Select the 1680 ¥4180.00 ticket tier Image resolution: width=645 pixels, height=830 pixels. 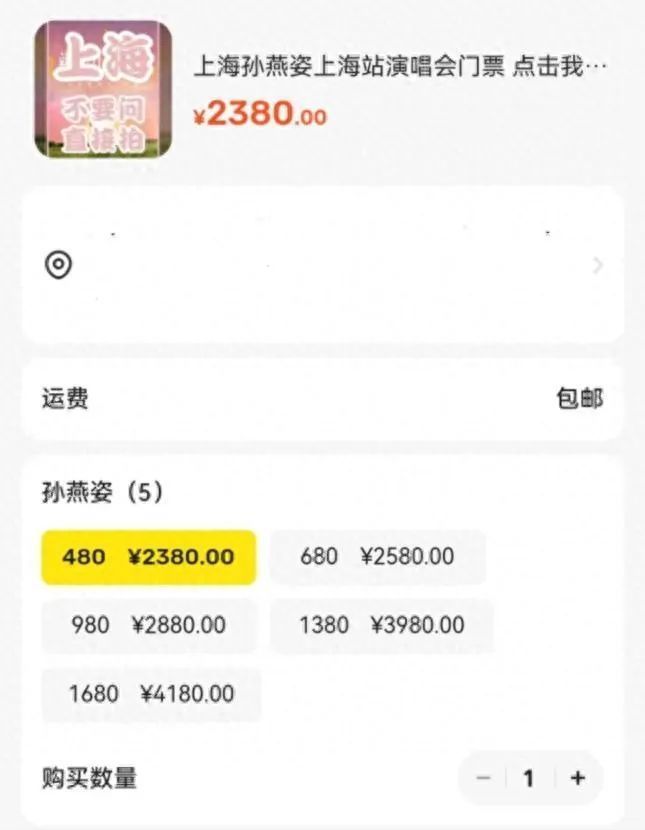(151, 694)
